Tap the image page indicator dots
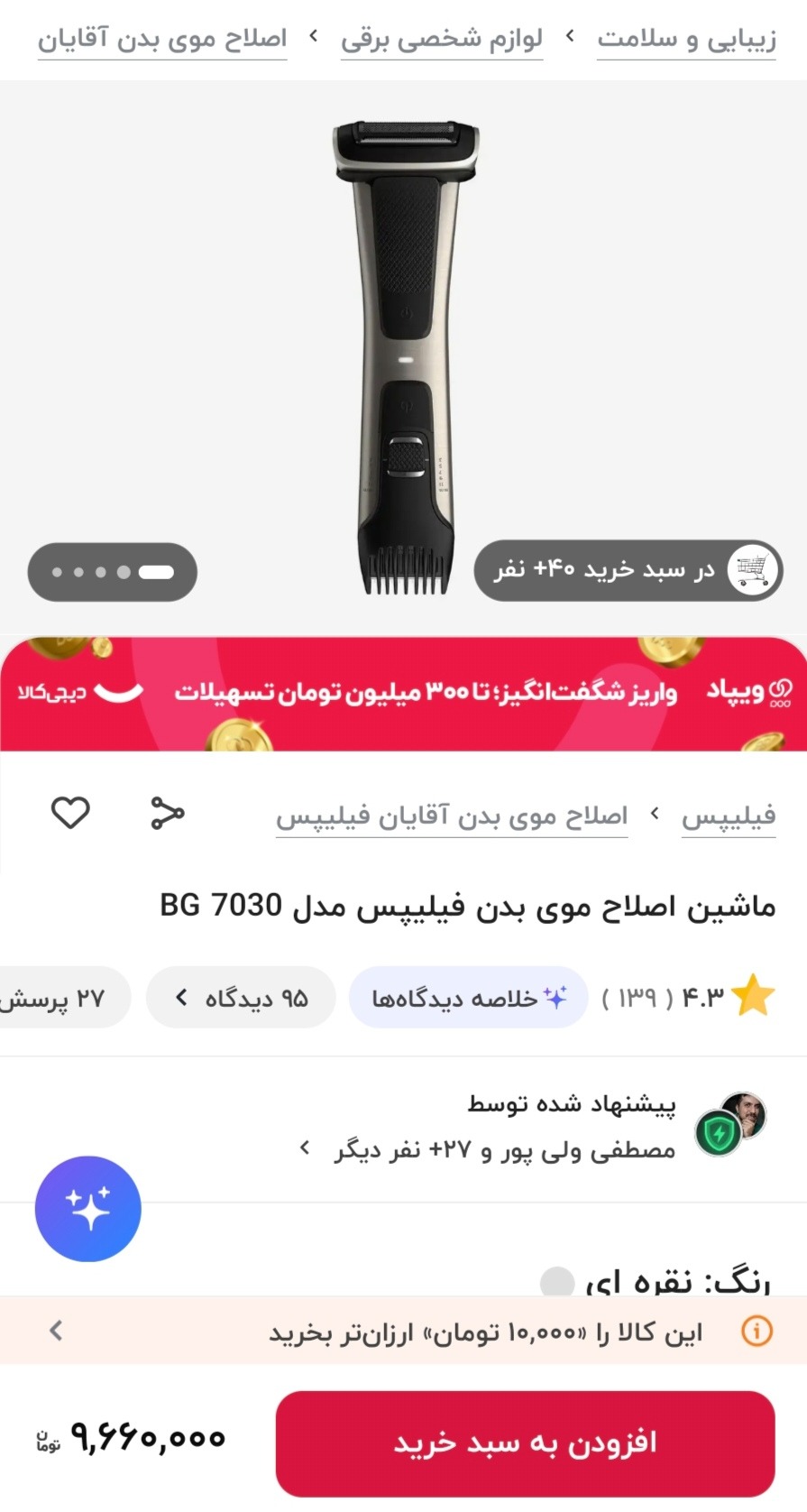The image size is (807, 1512). point(113,572)
